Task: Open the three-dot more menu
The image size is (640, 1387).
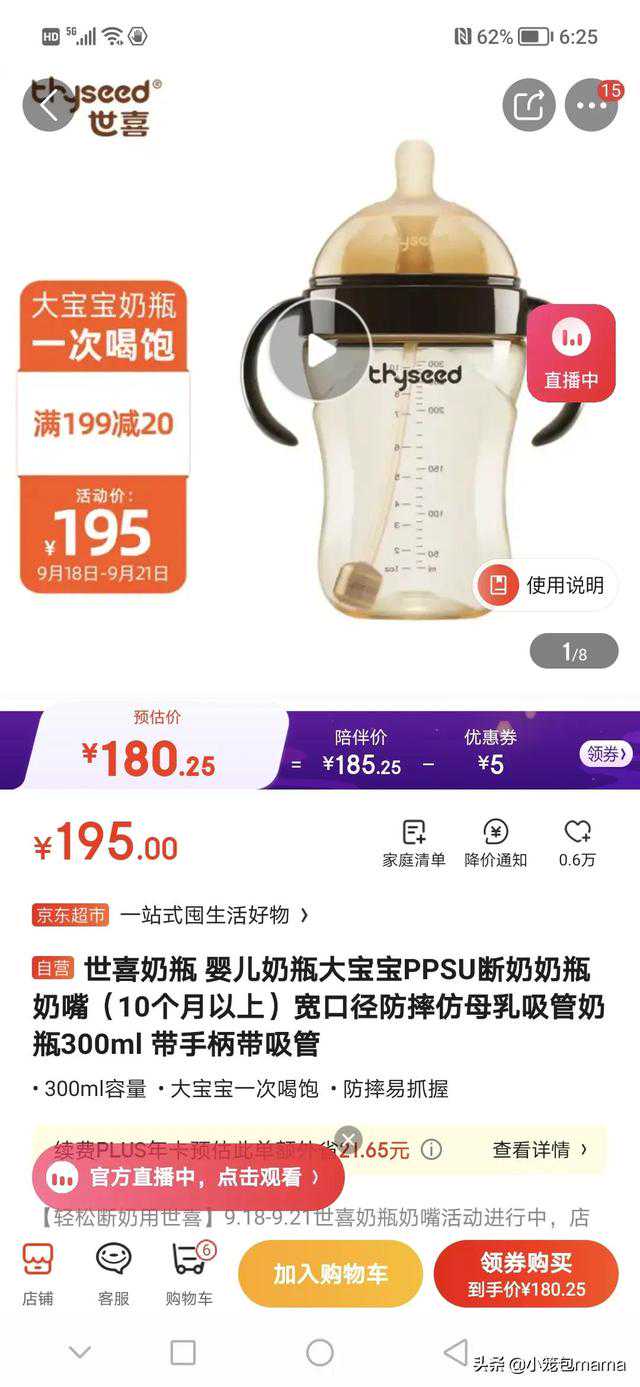Action: [x=591, y=105]
